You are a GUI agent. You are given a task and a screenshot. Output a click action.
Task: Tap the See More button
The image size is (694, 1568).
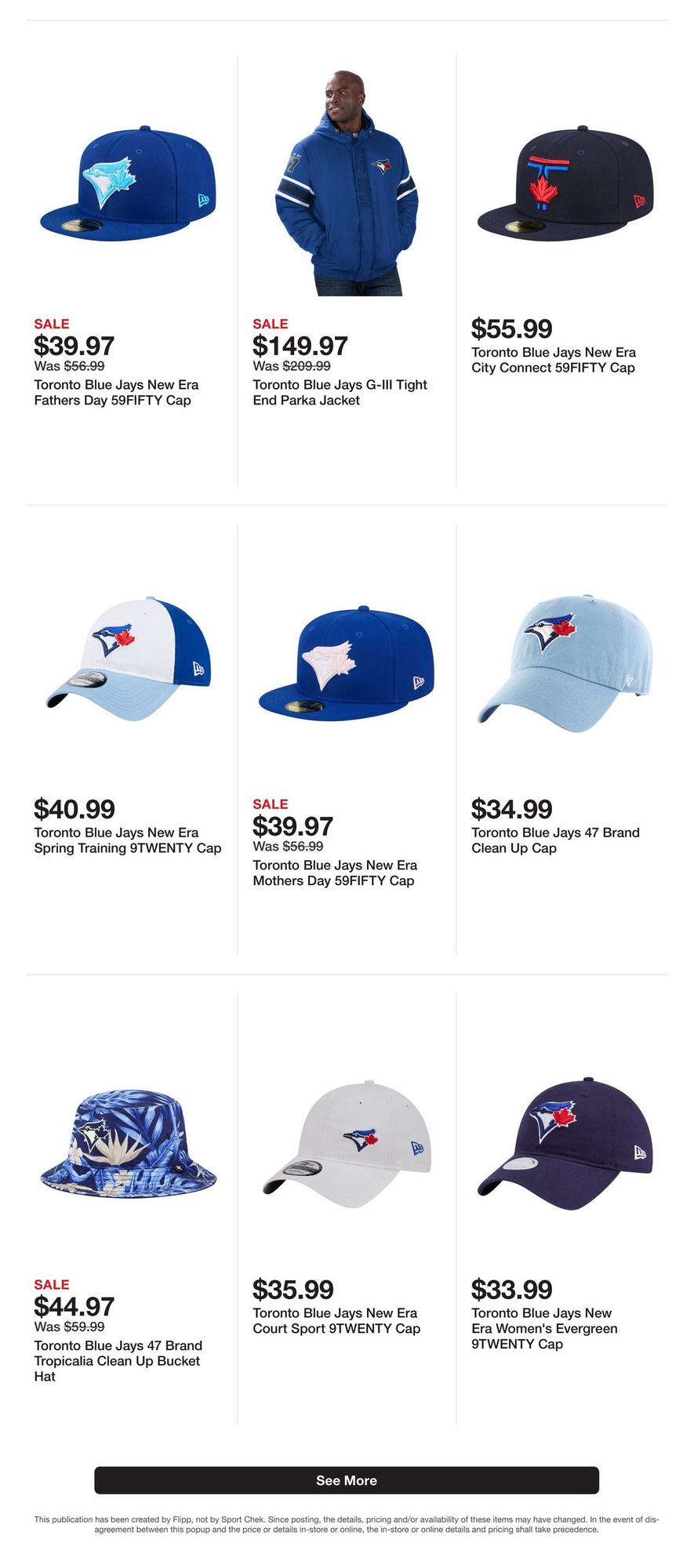tap(346, 1479)
